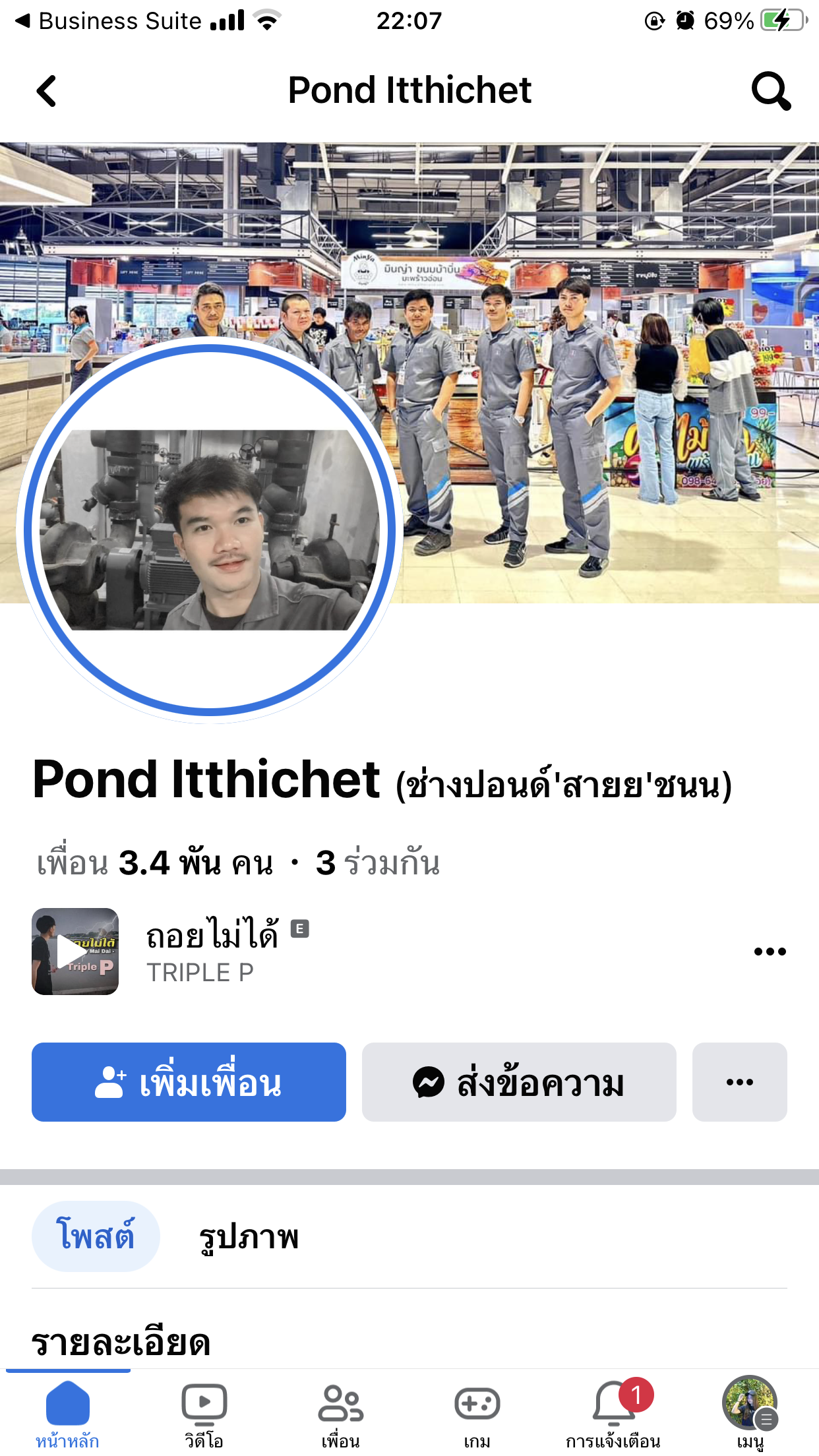View the 3.4 พัน friends list
Image resolution: width=819 pixels, height=1456 pixels.
coord(155,863)
